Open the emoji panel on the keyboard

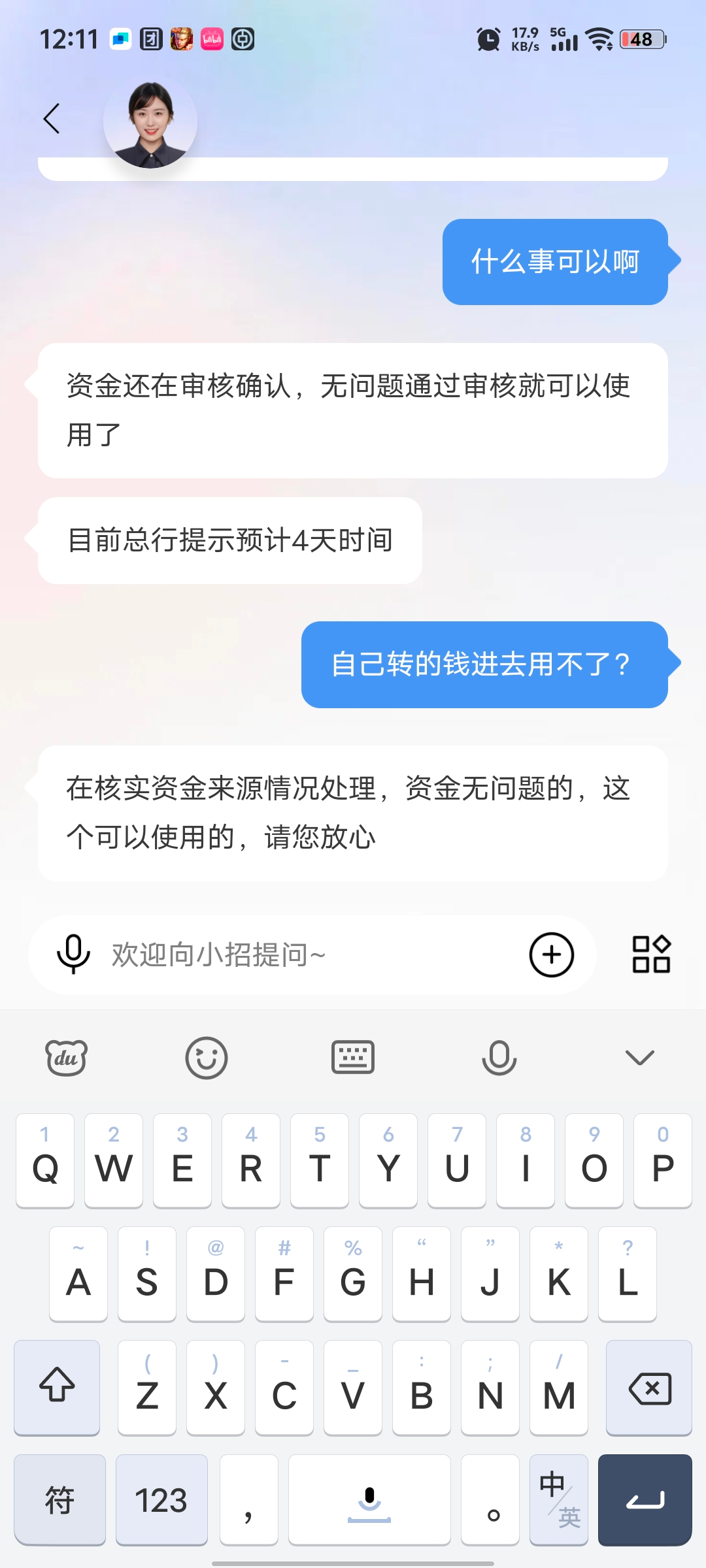[206, 1056]
